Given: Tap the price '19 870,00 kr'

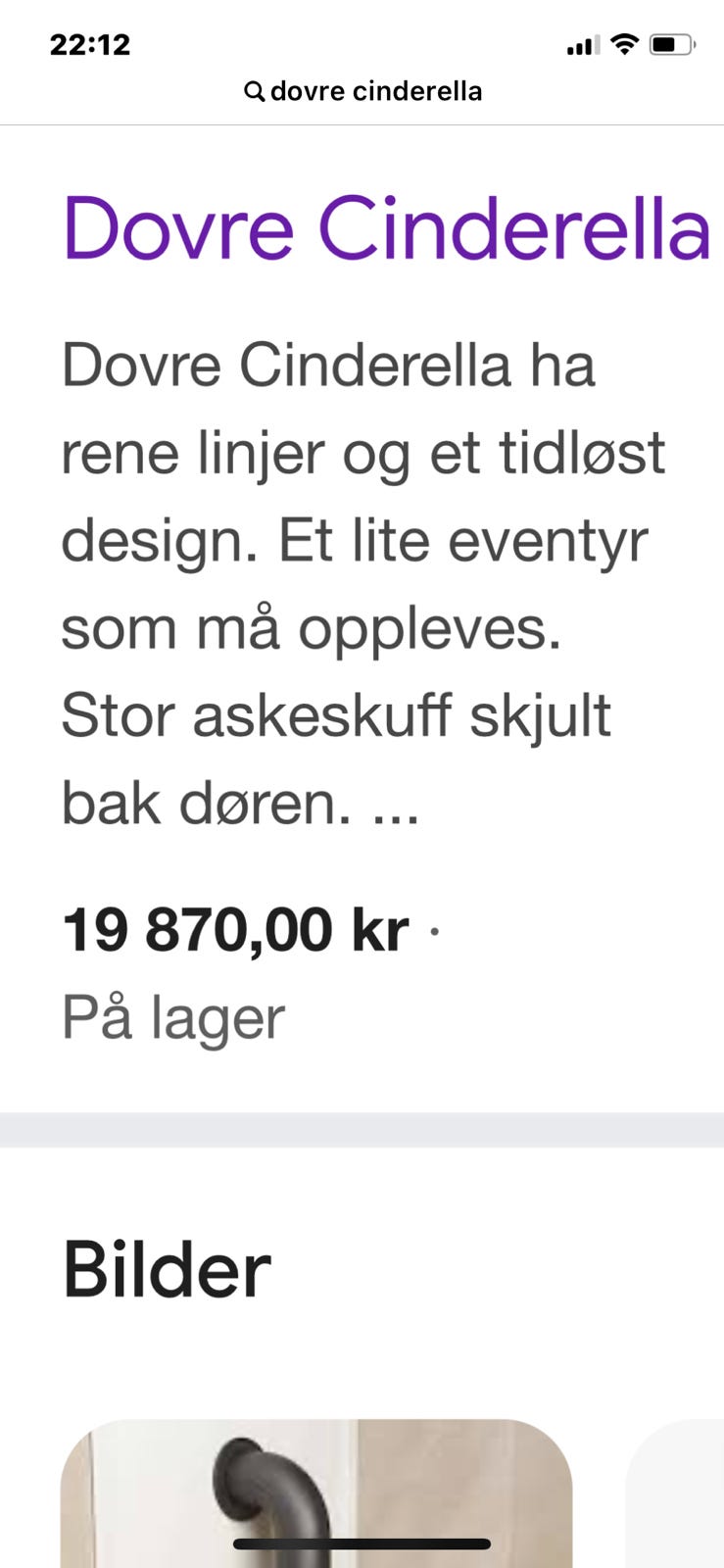Looking at the screenshot, I should click(x=235, y=930).
